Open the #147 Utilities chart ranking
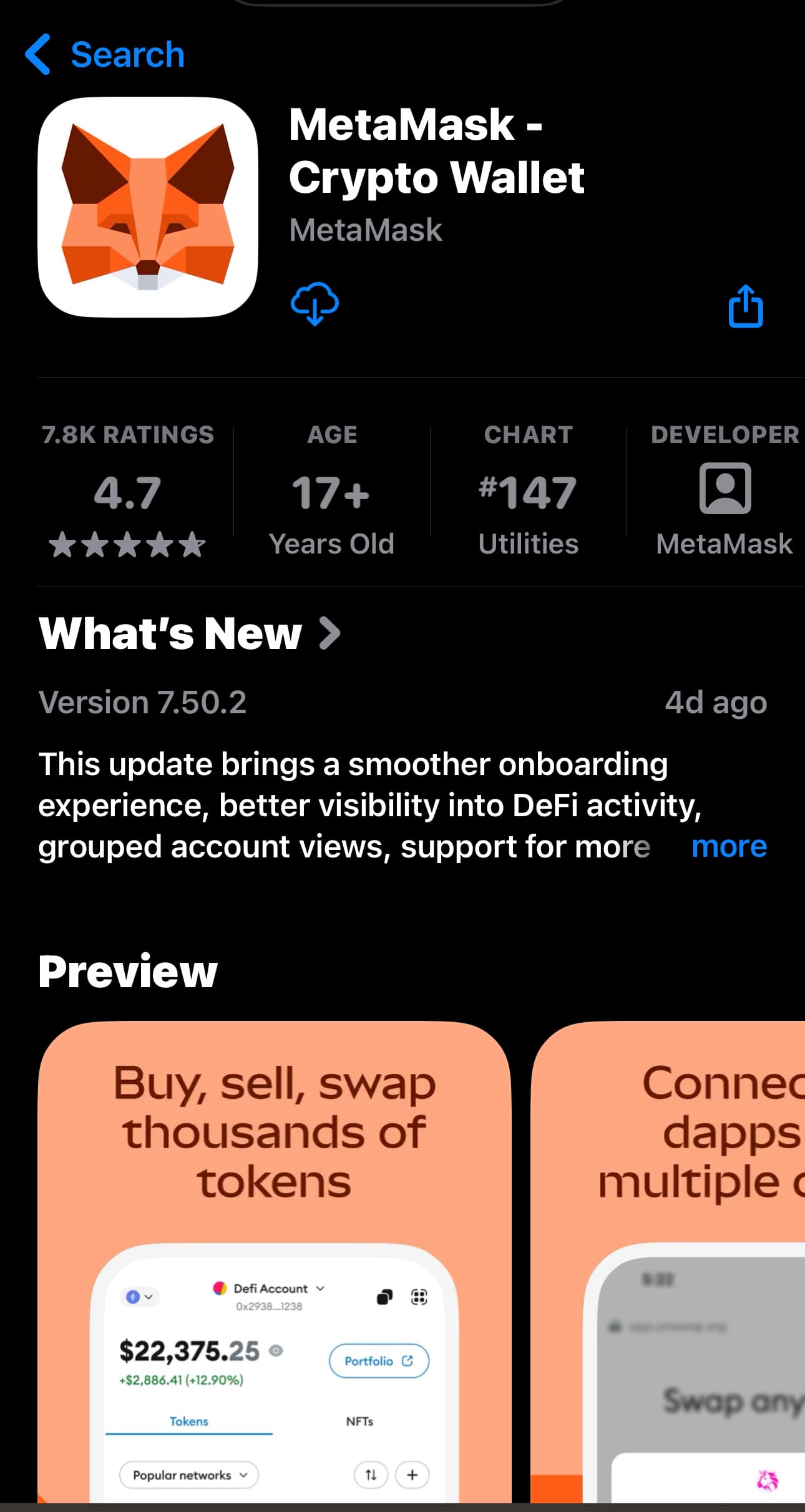Viewport: 805px width, 1512px height. pos(528,493)
